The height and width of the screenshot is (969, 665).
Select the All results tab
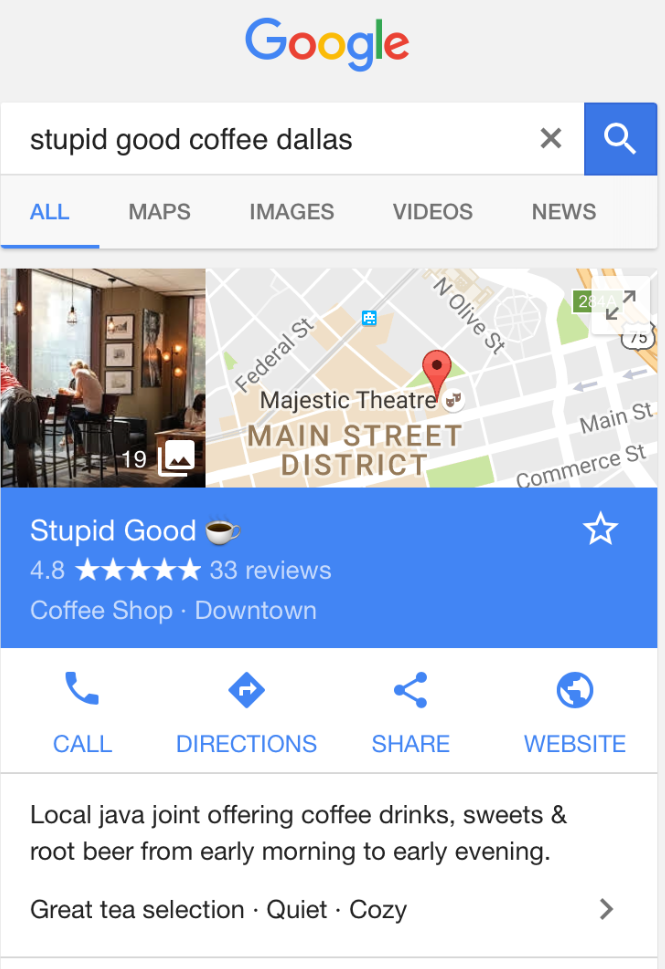pyautogui.click(x=50, y=212)
